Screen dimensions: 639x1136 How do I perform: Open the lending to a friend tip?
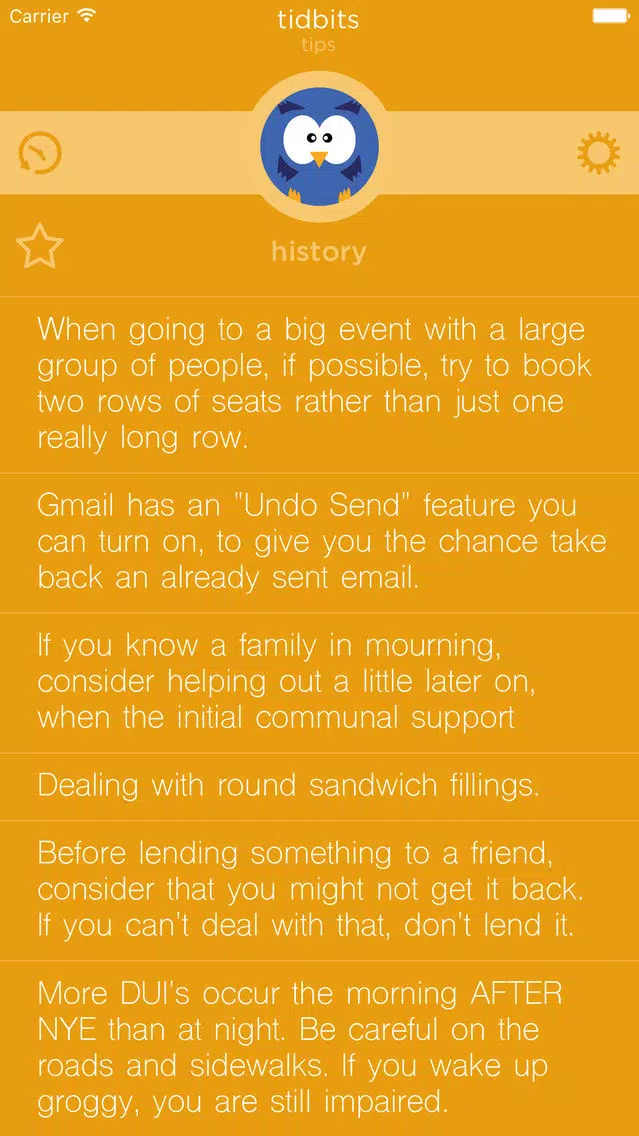click(320, 891)
